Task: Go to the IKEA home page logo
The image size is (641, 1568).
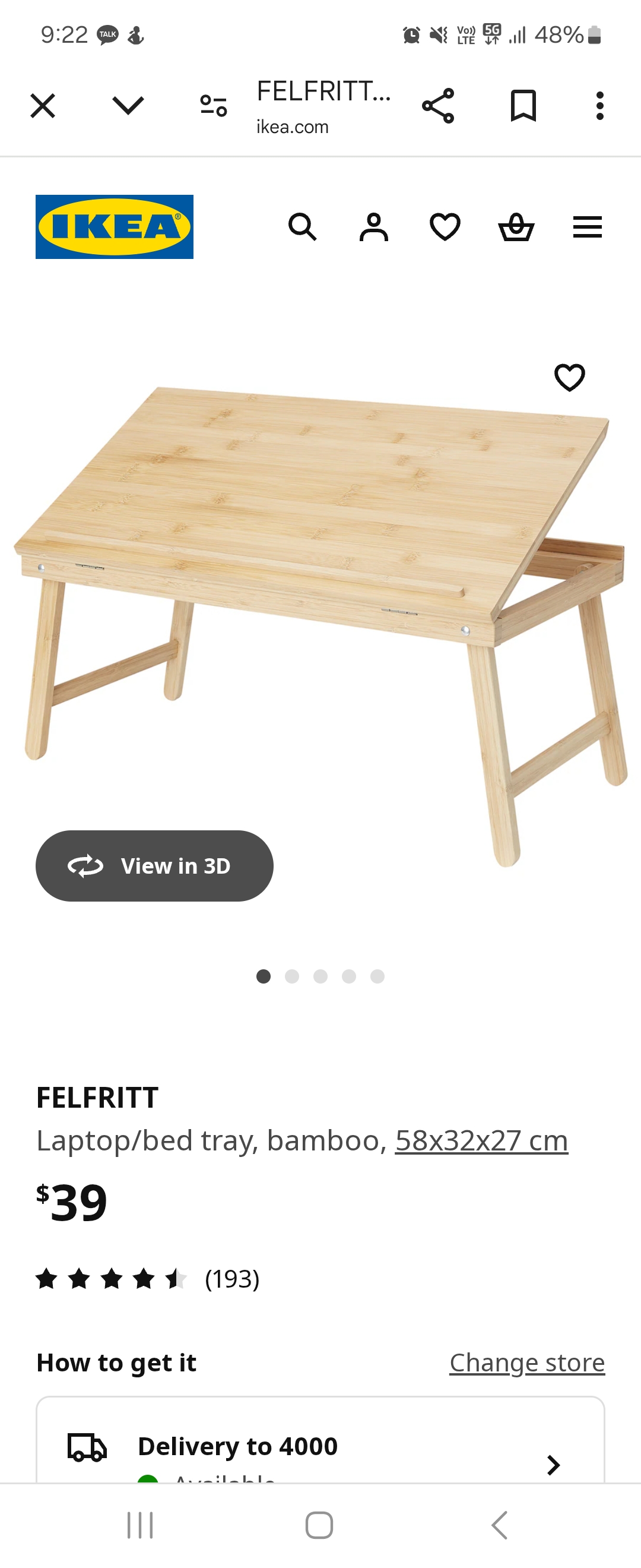Action: tap(115, 227)
